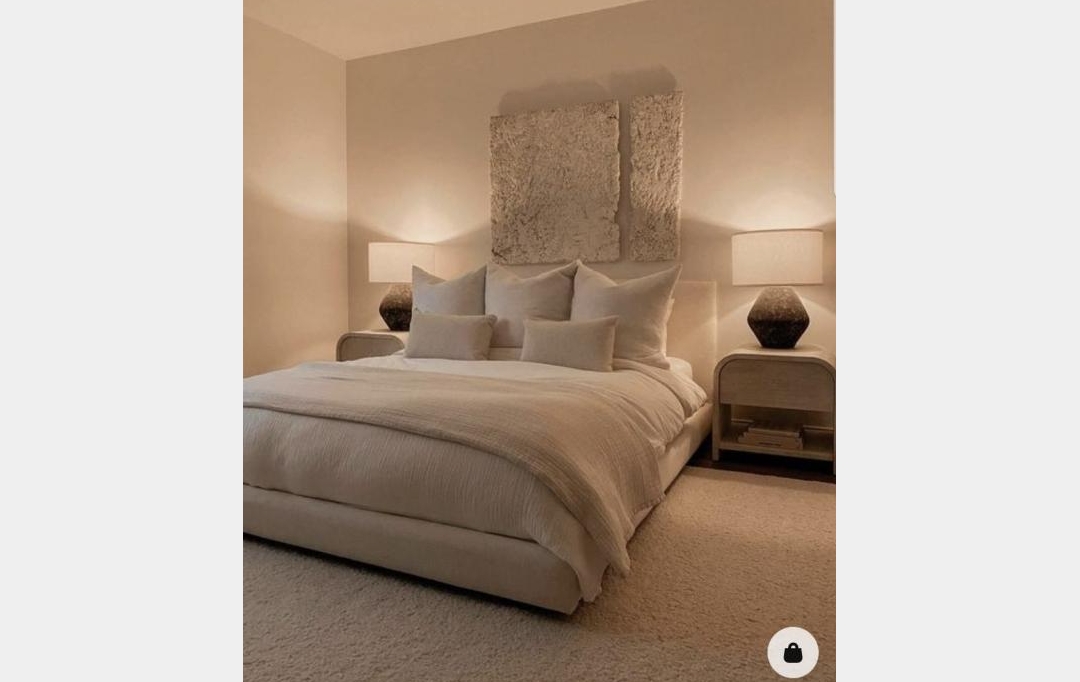Open the shopping bag to view products
This screenshot has height=682, width=1080.
793,652
